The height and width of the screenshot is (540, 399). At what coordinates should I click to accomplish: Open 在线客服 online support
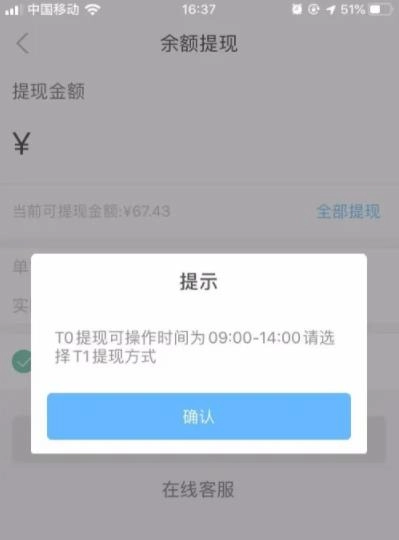[x=198, y=489]
